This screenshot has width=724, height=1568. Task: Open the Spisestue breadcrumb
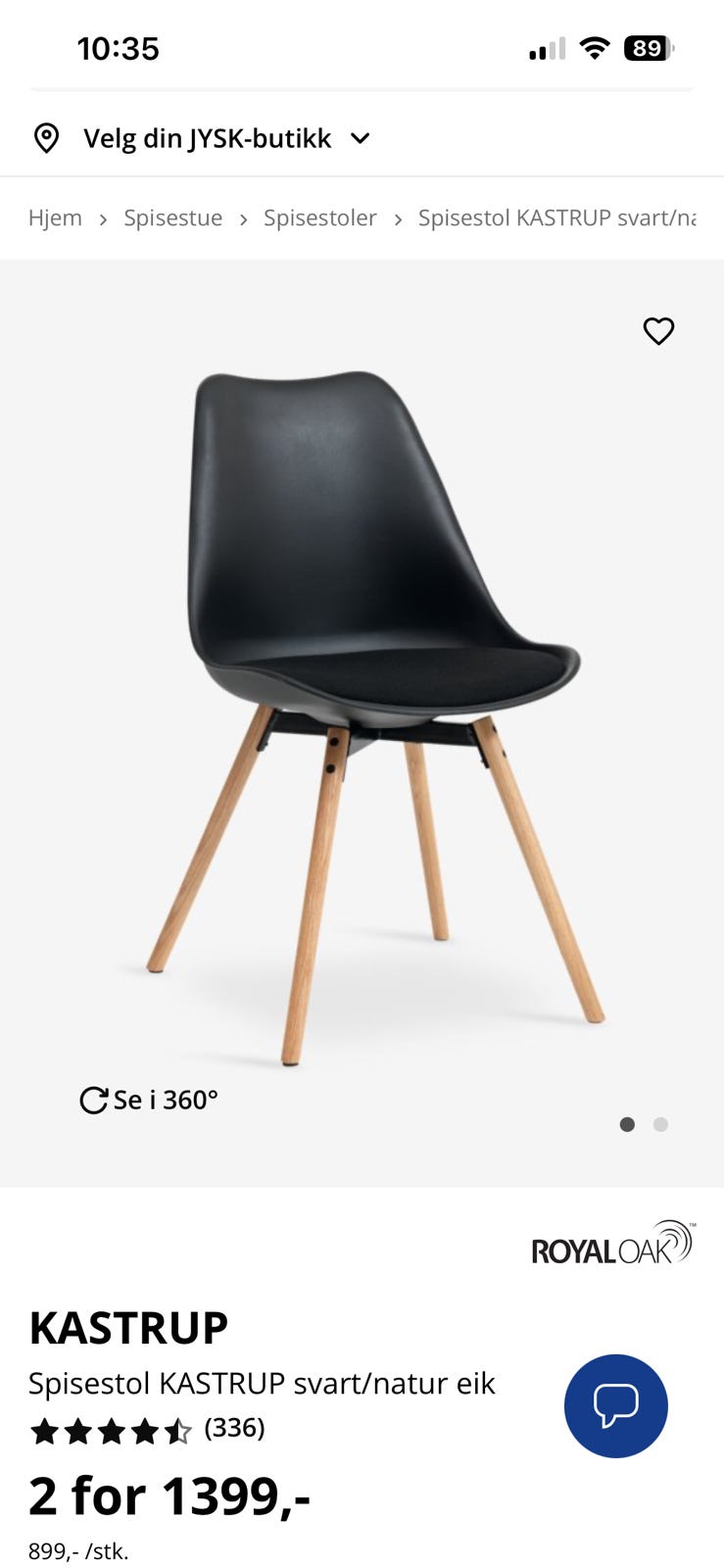(172, 218)
